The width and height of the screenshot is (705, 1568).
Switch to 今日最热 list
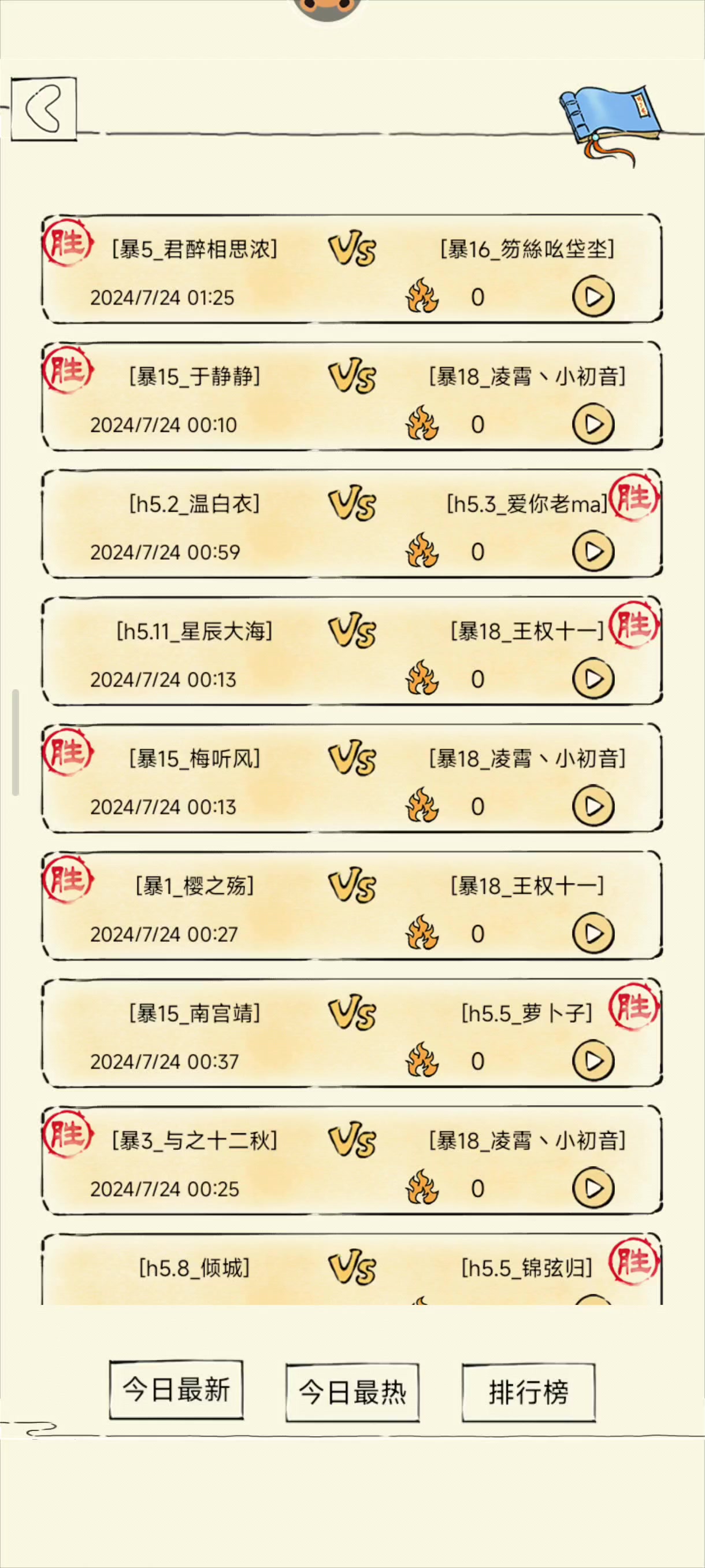click(352, 1392)
